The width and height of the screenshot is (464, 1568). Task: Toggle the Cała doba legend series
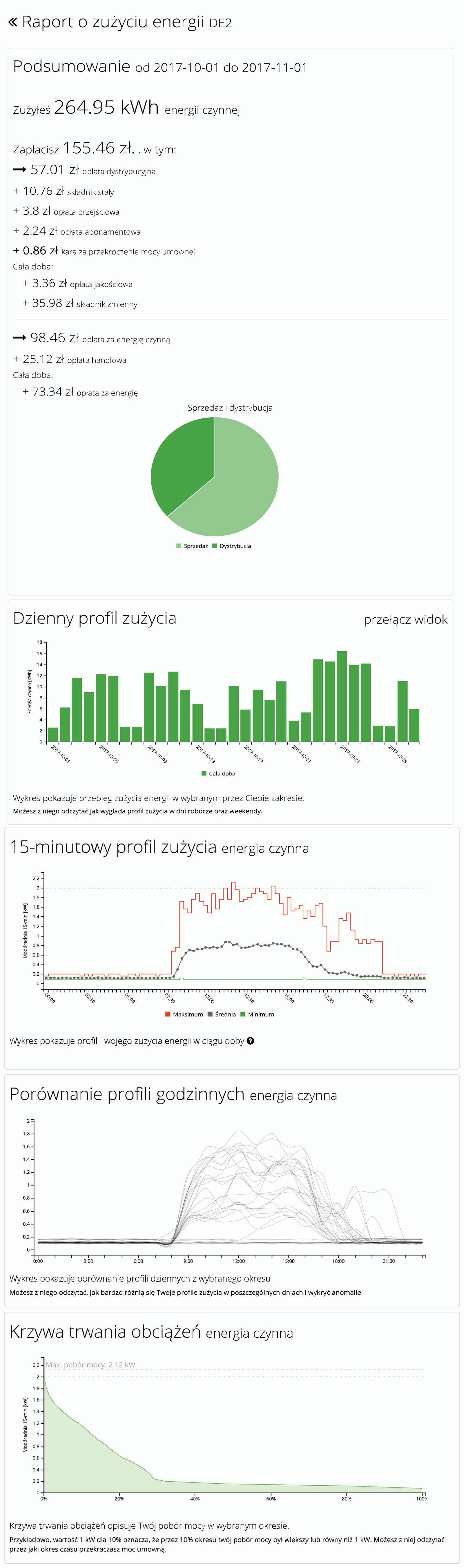point(218,774)
